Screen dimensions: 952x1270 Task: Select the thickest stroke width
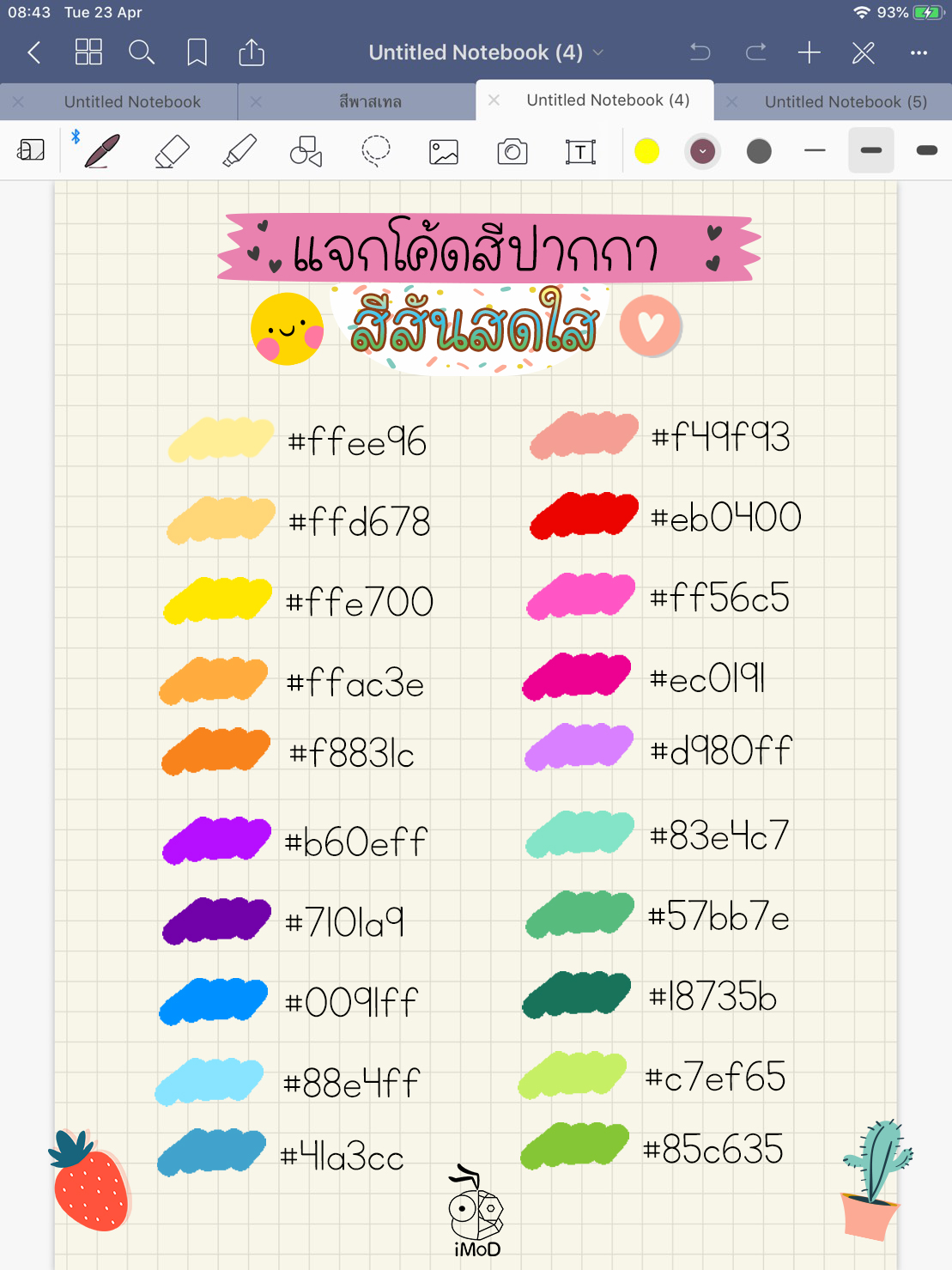[x=927, y=151]
